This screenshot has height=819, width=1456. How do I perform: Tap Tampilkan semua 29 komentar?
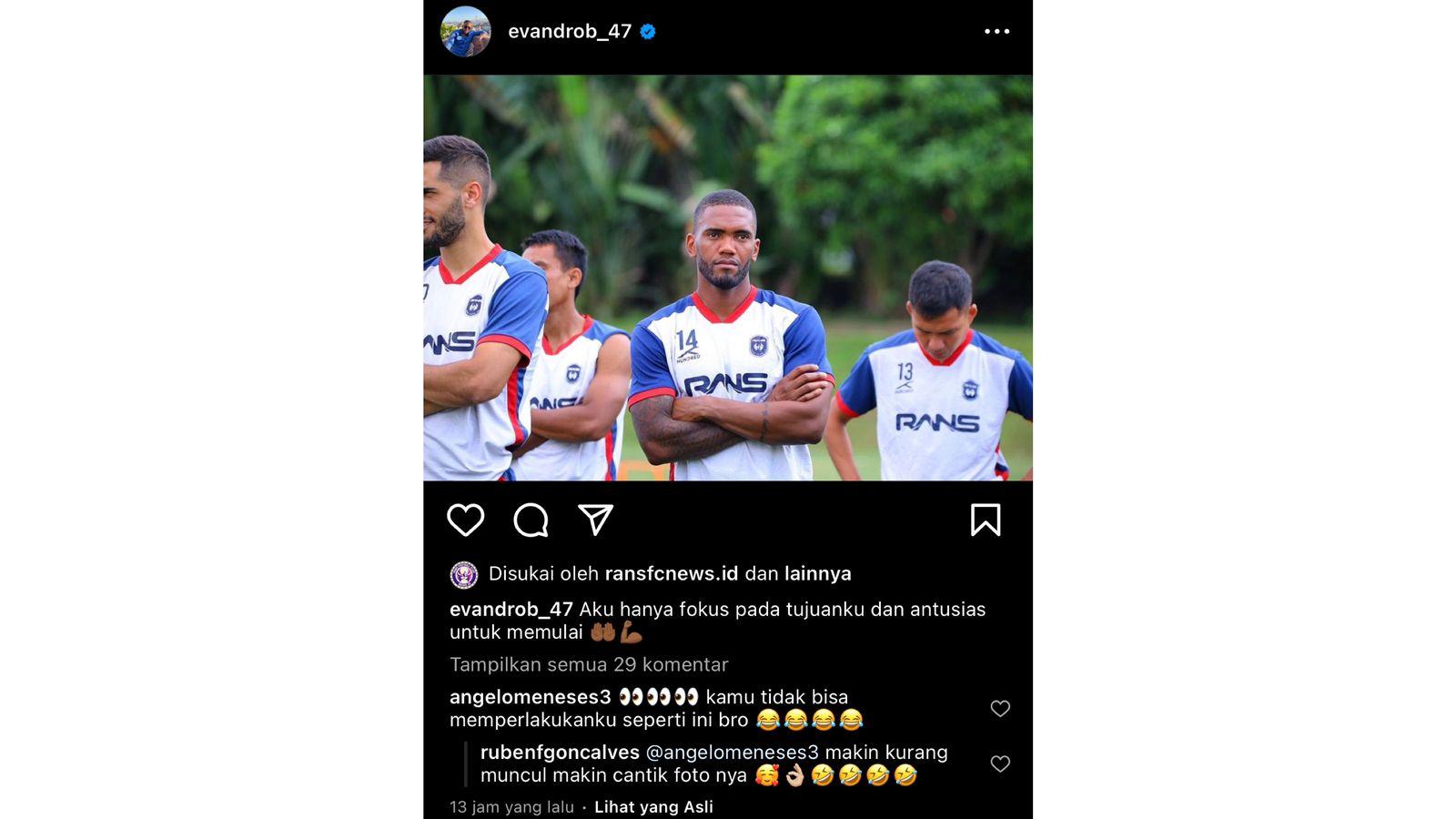coord(589,665)
